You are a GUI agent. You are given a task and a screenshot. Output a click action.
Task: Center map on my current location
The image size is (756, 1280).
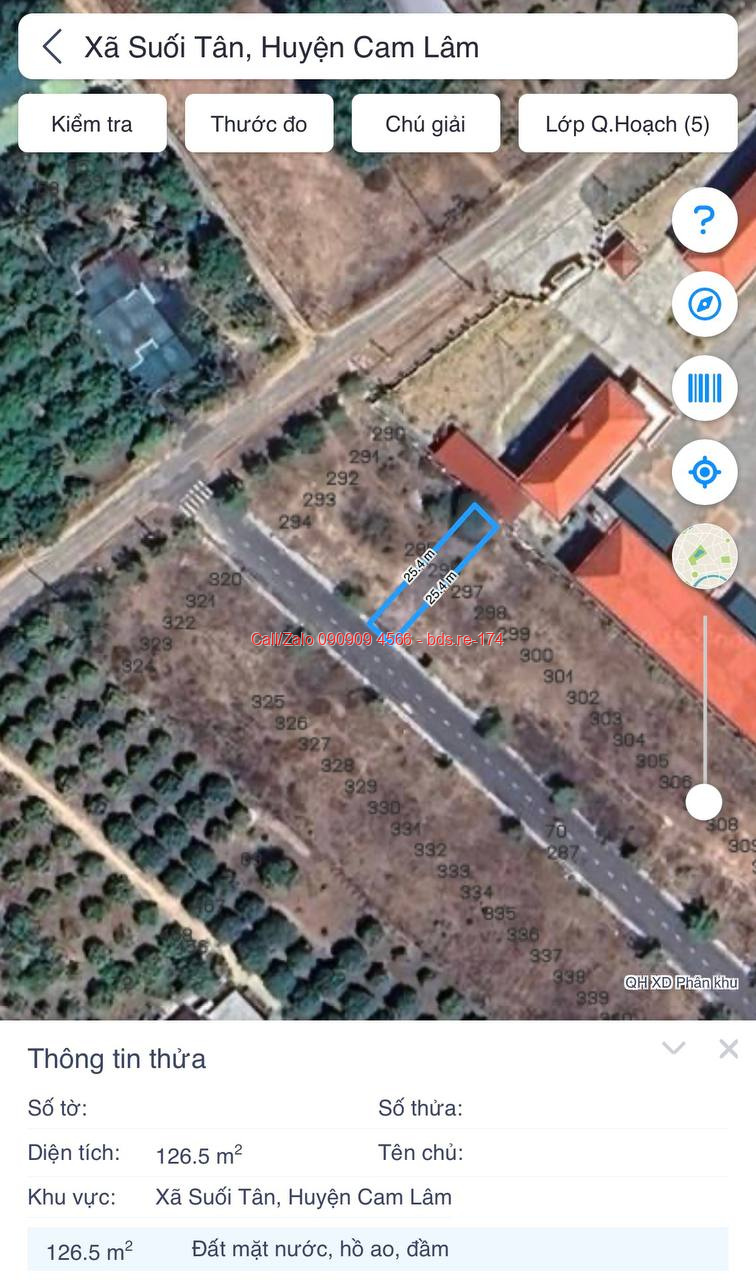point(705,472)
